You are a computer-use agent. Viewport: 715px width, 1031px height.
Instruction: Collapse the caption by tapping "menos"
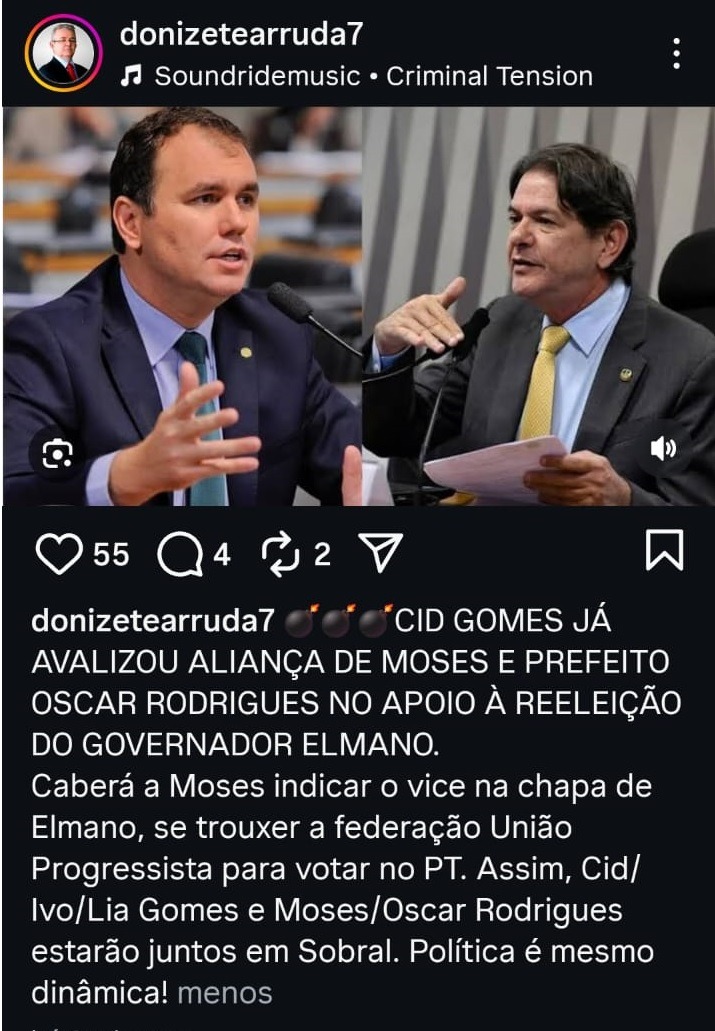(x=224, y=993)
